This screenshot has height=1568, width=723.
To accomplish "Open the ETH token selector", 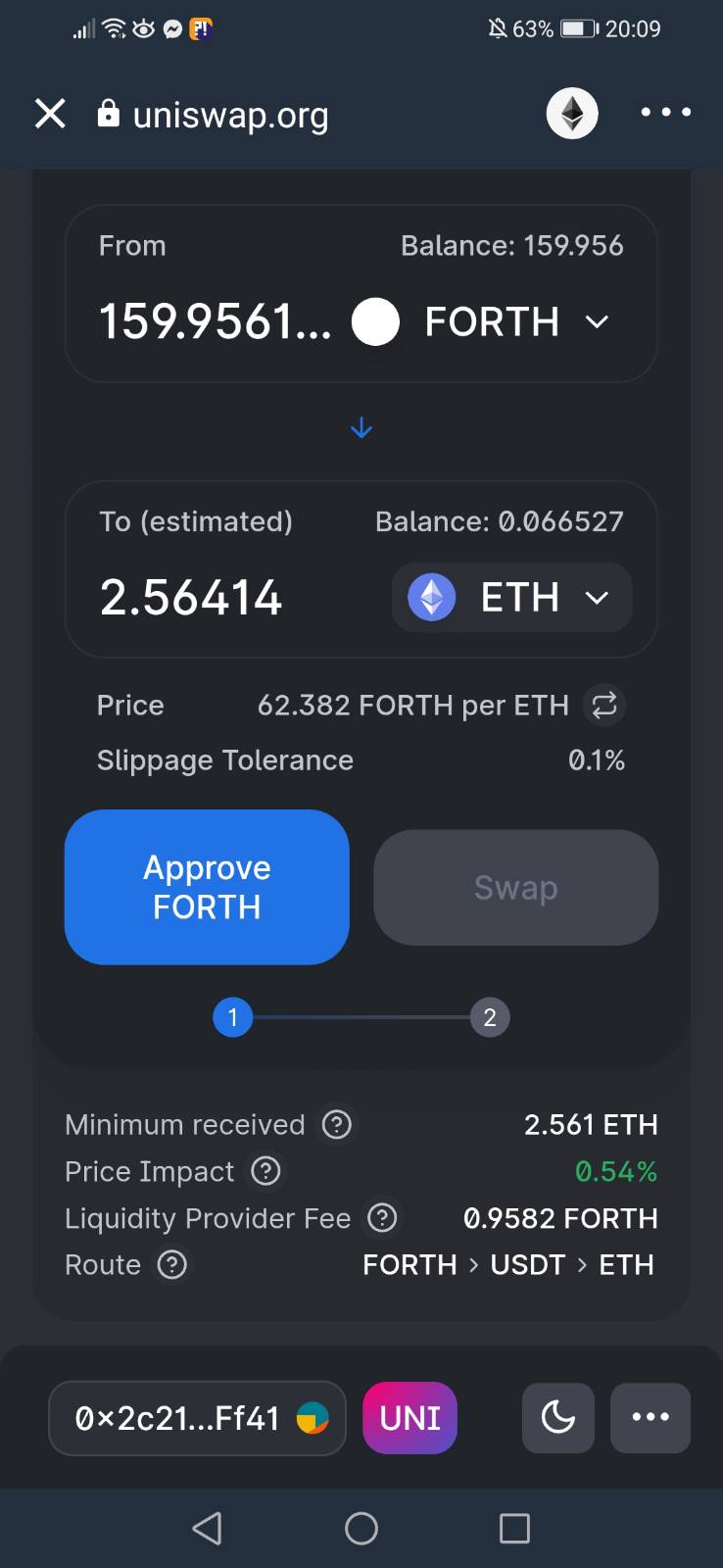I will [511, 597].
